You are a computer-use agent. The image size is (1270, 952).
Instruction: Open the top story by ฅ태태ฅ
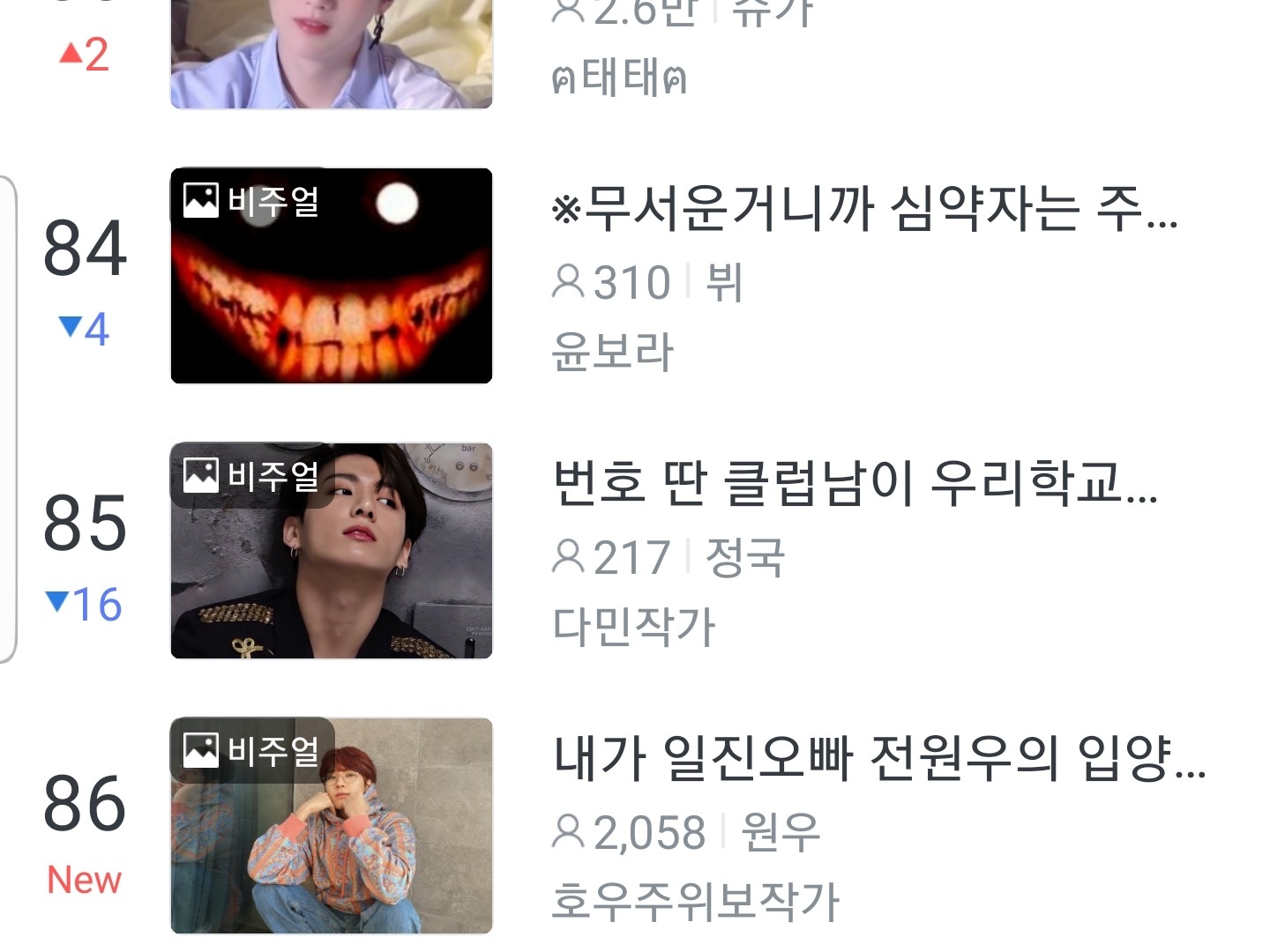tap(617, 78)
